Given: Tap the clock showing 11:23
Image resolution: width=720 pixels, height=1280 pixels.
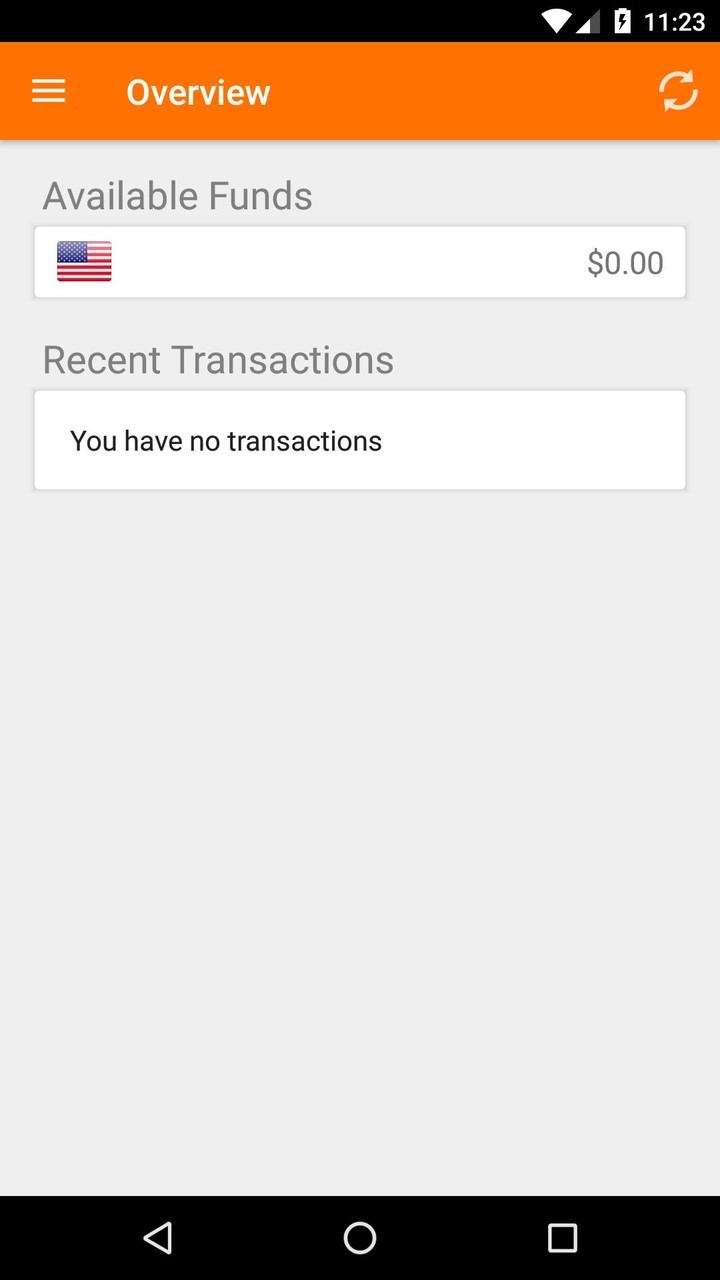Looking at the screenshot, I should (x=674, y=20).
